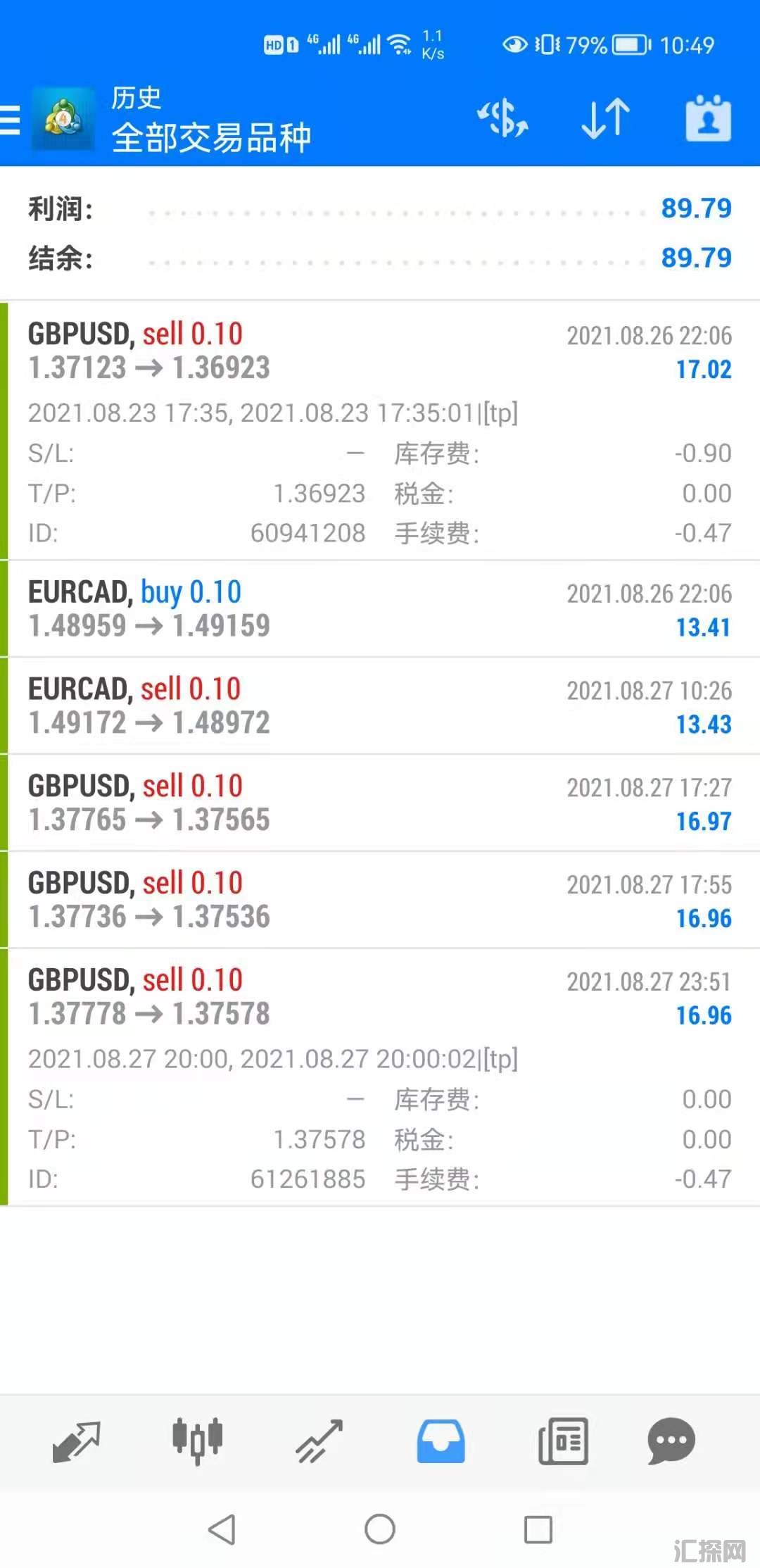Go back with the system back button

(222, 1529)
